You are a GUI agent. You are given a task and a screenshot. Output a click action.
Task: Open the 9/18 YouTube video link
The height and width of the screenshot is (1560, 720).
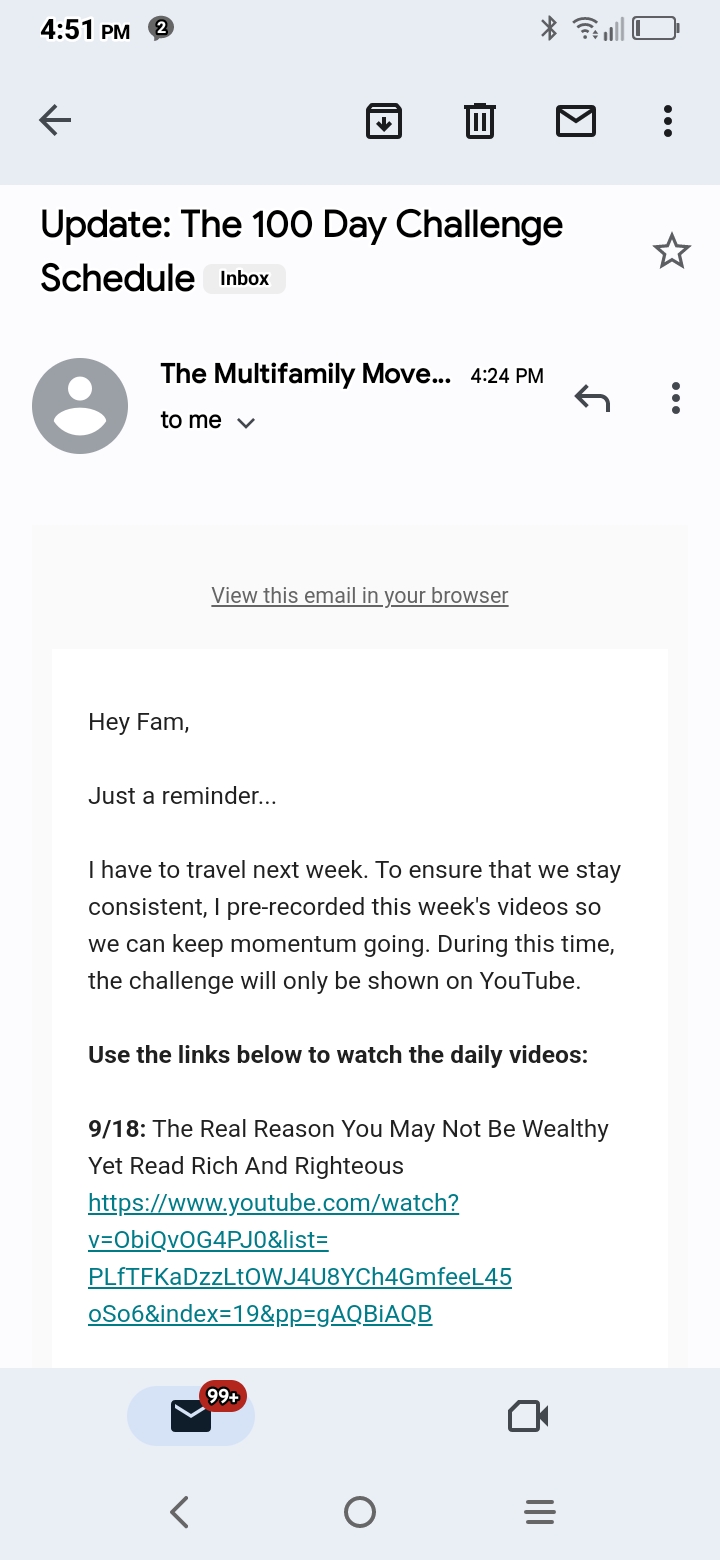300,1258
